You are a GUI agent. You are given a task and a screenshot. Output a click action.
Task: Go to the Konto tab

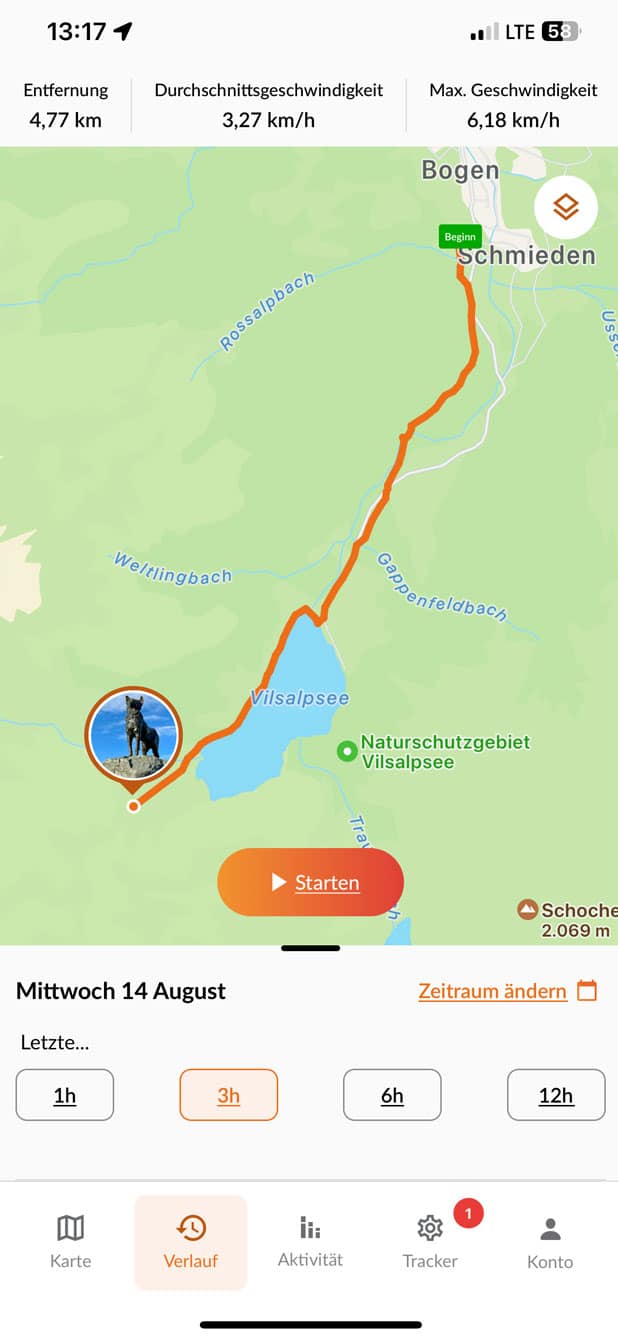550,1242
